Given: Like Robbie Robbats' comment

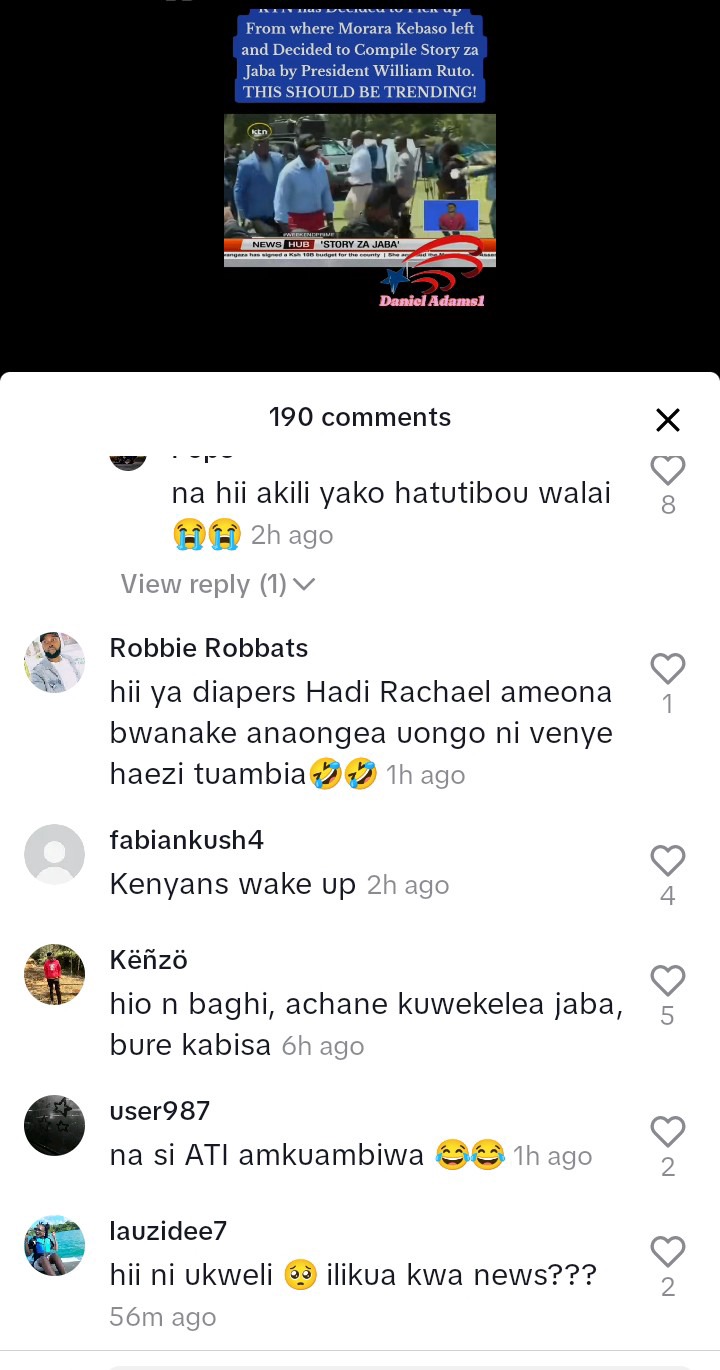Looking at the screenshot, I should pos(667,668).
